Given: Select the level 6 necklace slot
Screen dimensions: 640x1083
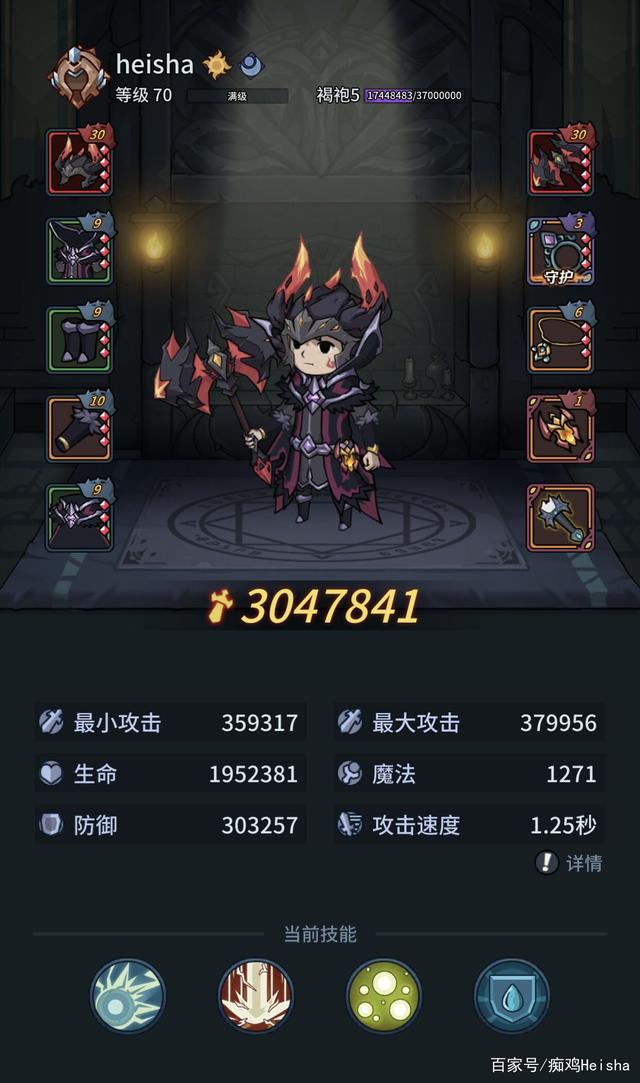Looking at the screenshot, I should [x=560, y=340].
